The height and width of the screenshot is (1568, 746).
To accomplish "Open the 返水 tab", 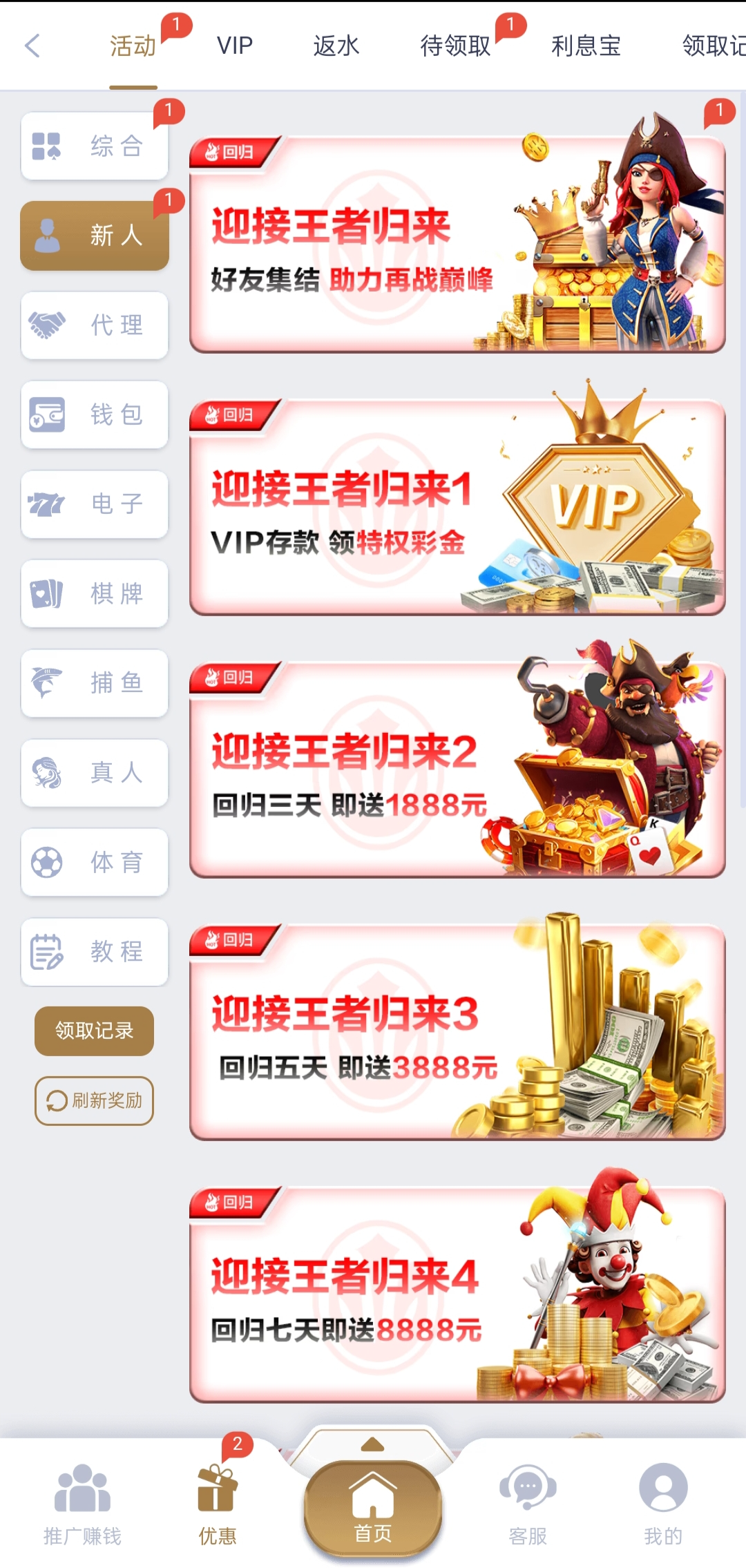I will click(336, 46).
